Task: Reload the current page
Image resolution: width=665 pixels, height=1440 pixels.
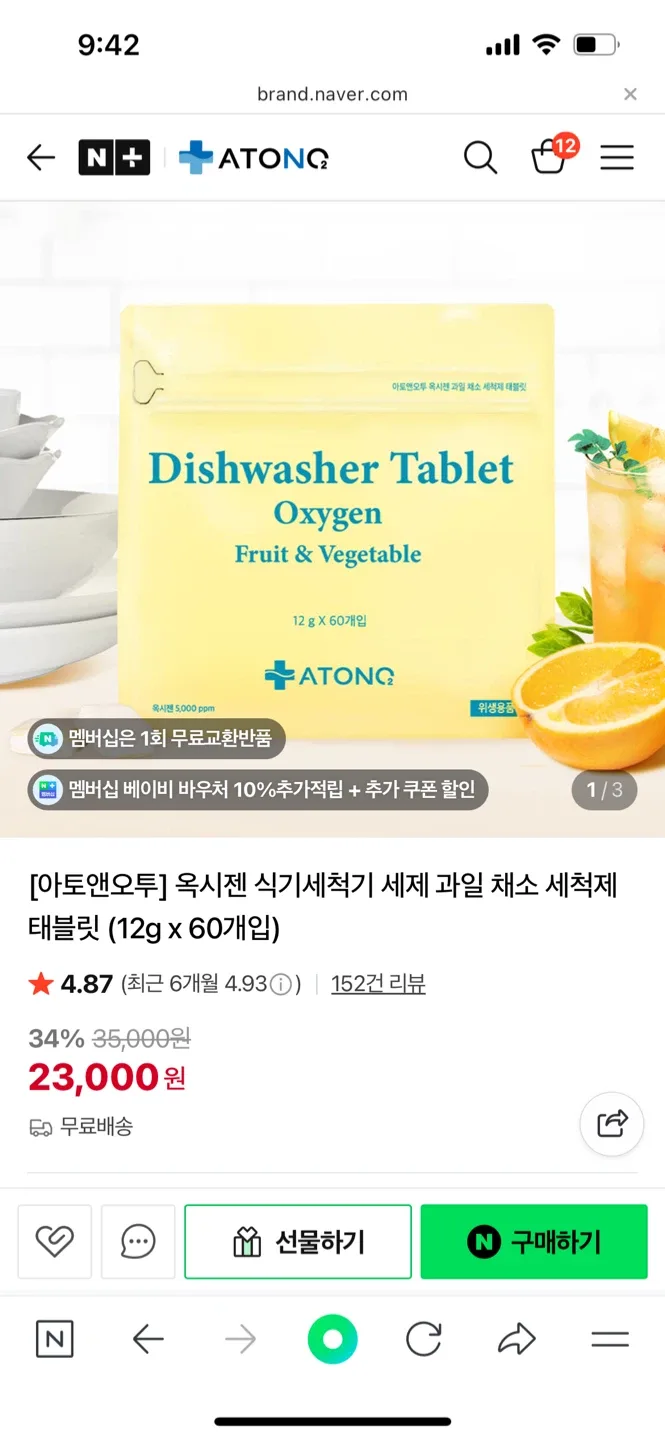Action: [424, 1339]
